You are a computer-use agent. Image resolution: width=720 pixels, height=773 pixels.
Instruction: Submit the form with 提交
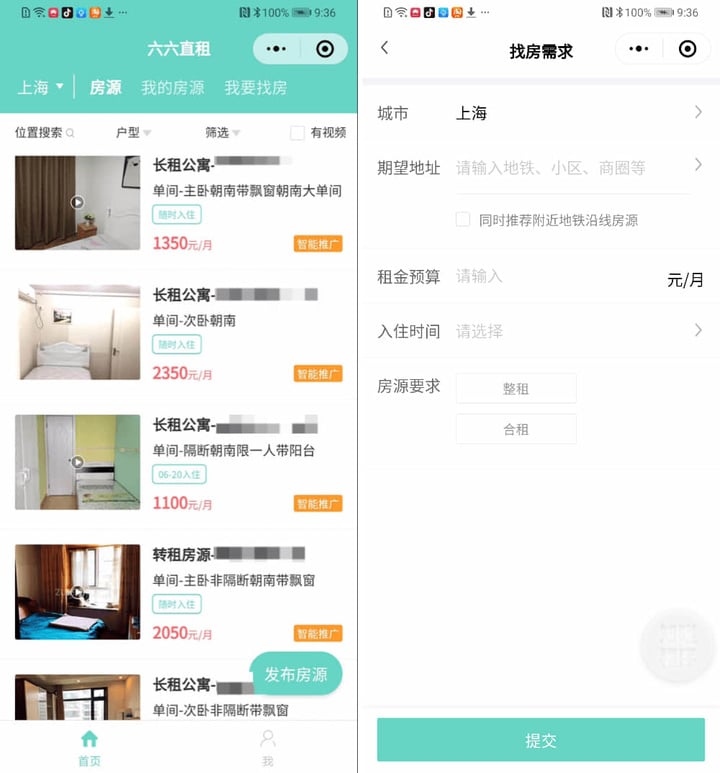540,740
